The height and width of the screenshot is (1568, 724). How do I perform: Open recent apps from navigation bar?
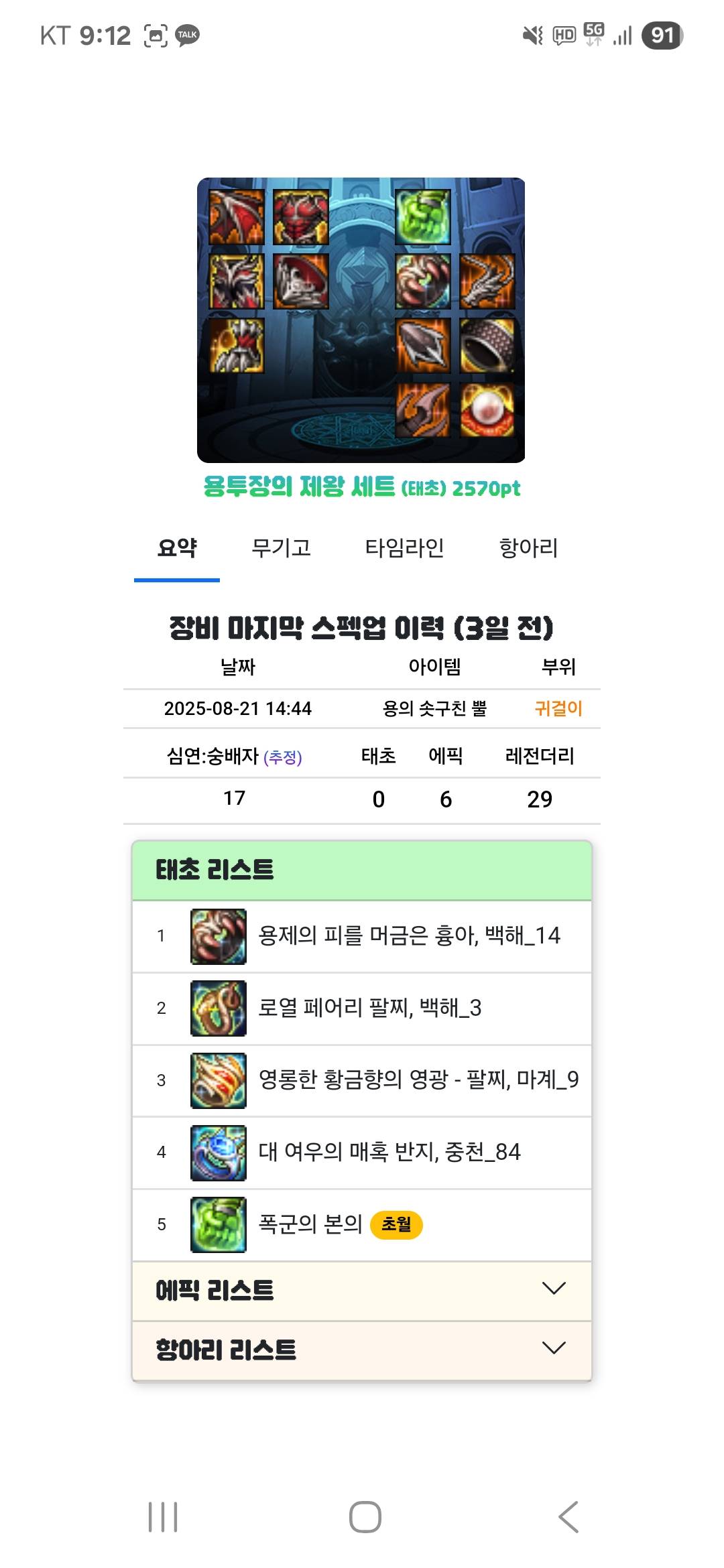coord(163,1517)
